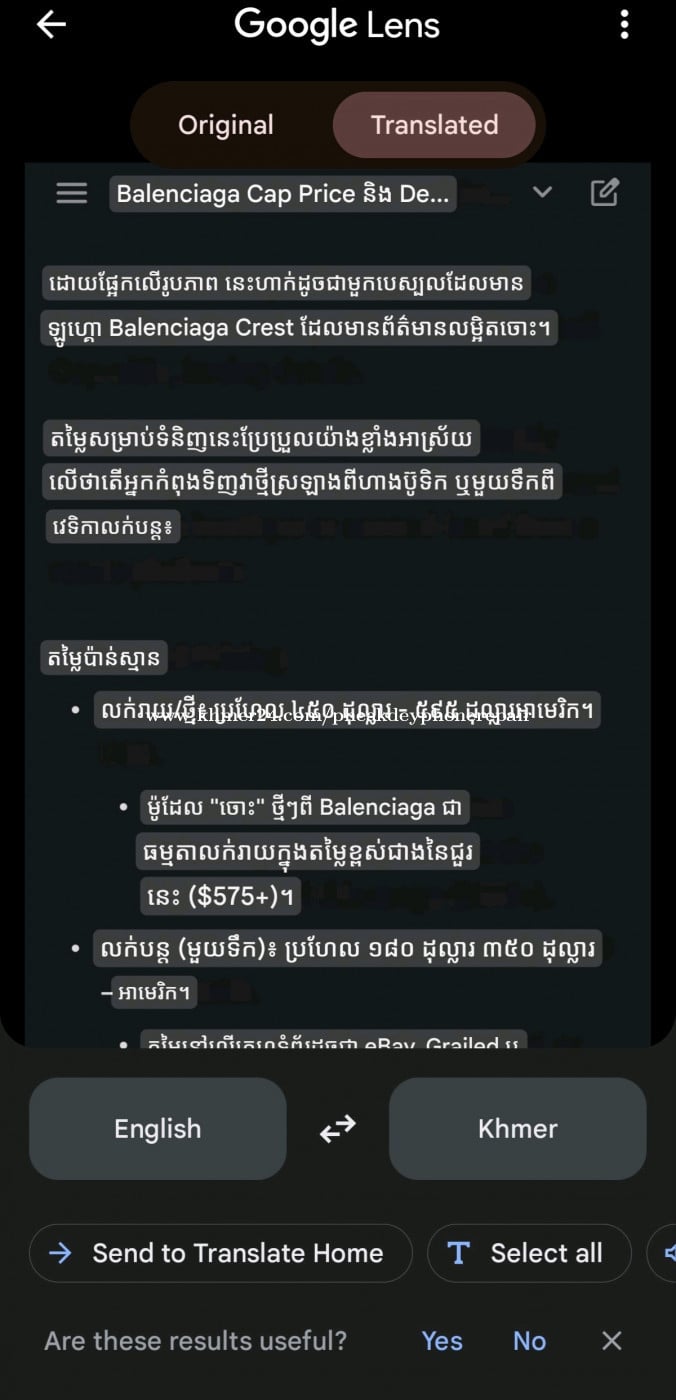Go back from Google Lens
The height and width of the screenshot is (1400, 676).
pos(50,26)
